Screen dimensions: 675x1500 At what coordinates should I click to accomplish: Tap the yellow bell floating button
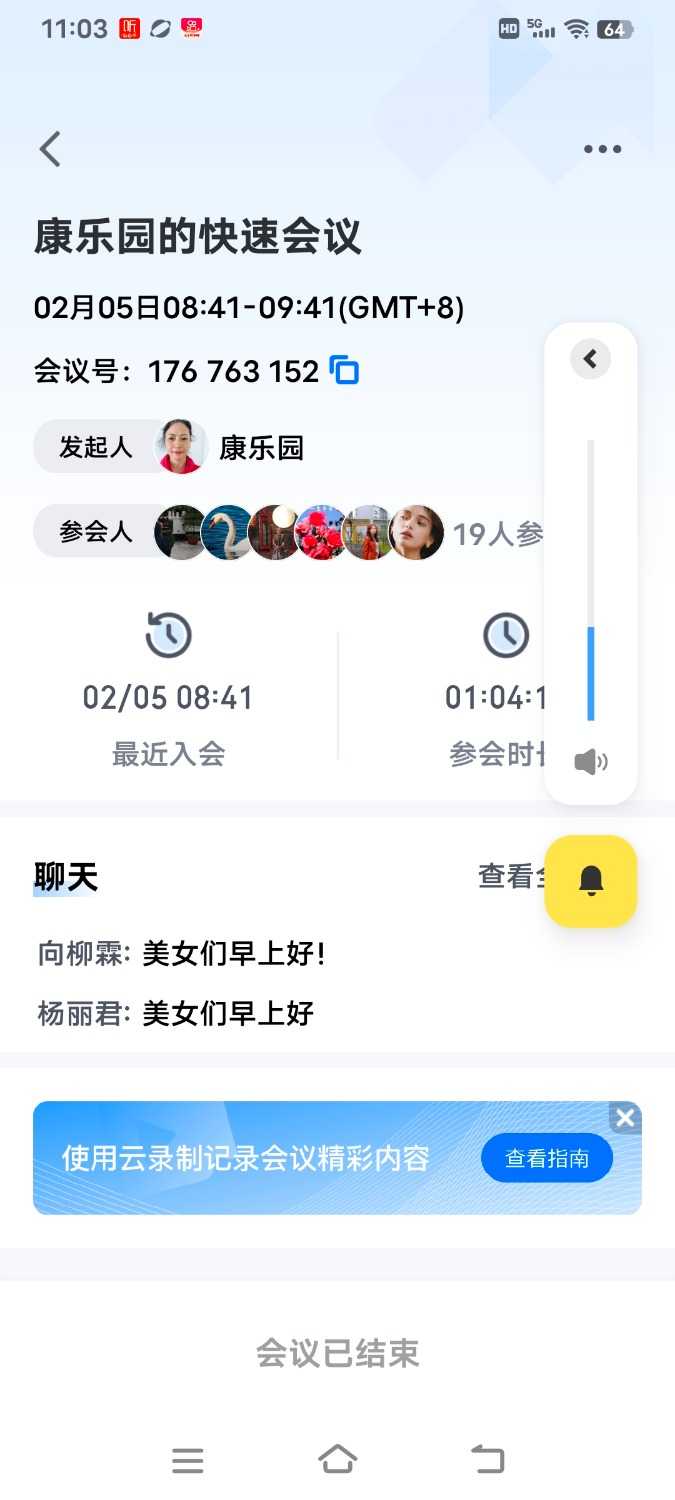(590, 881)
